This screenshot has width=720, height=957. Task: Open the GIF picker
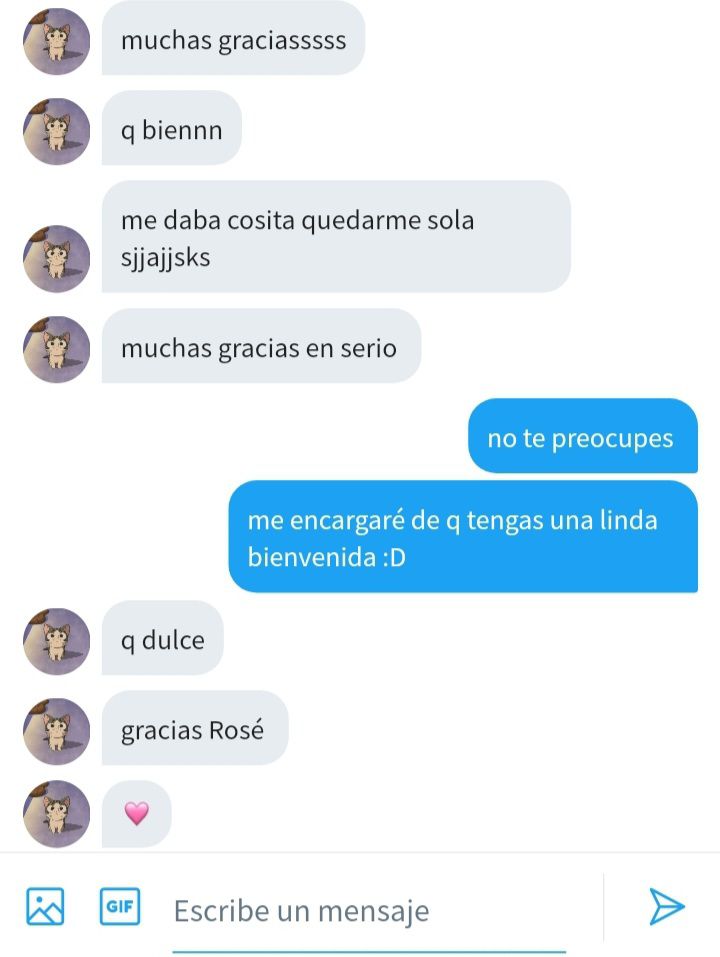tap(120, 907)
